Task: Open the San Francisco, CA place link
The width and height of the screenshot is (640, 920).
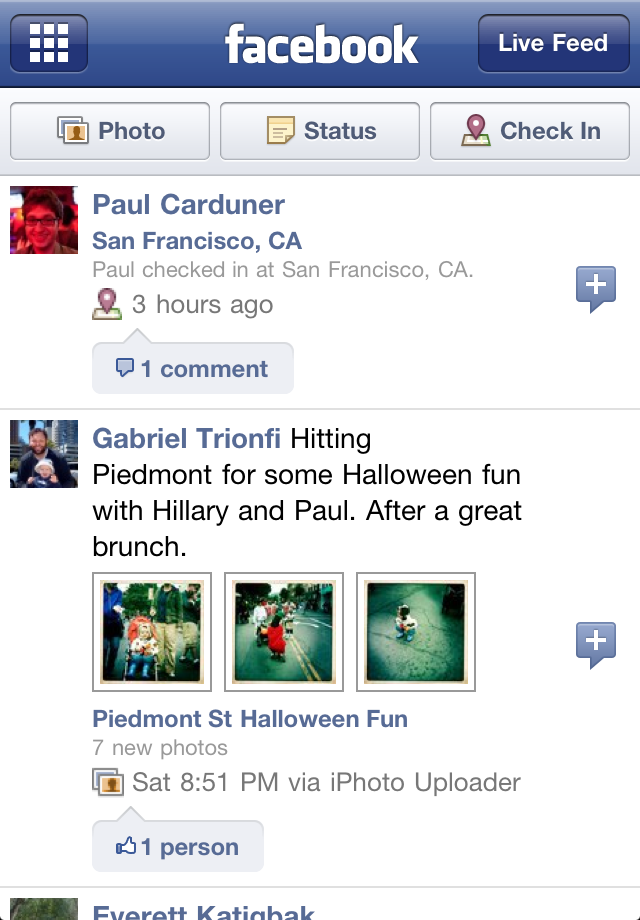Action: (x=196, y=241)
